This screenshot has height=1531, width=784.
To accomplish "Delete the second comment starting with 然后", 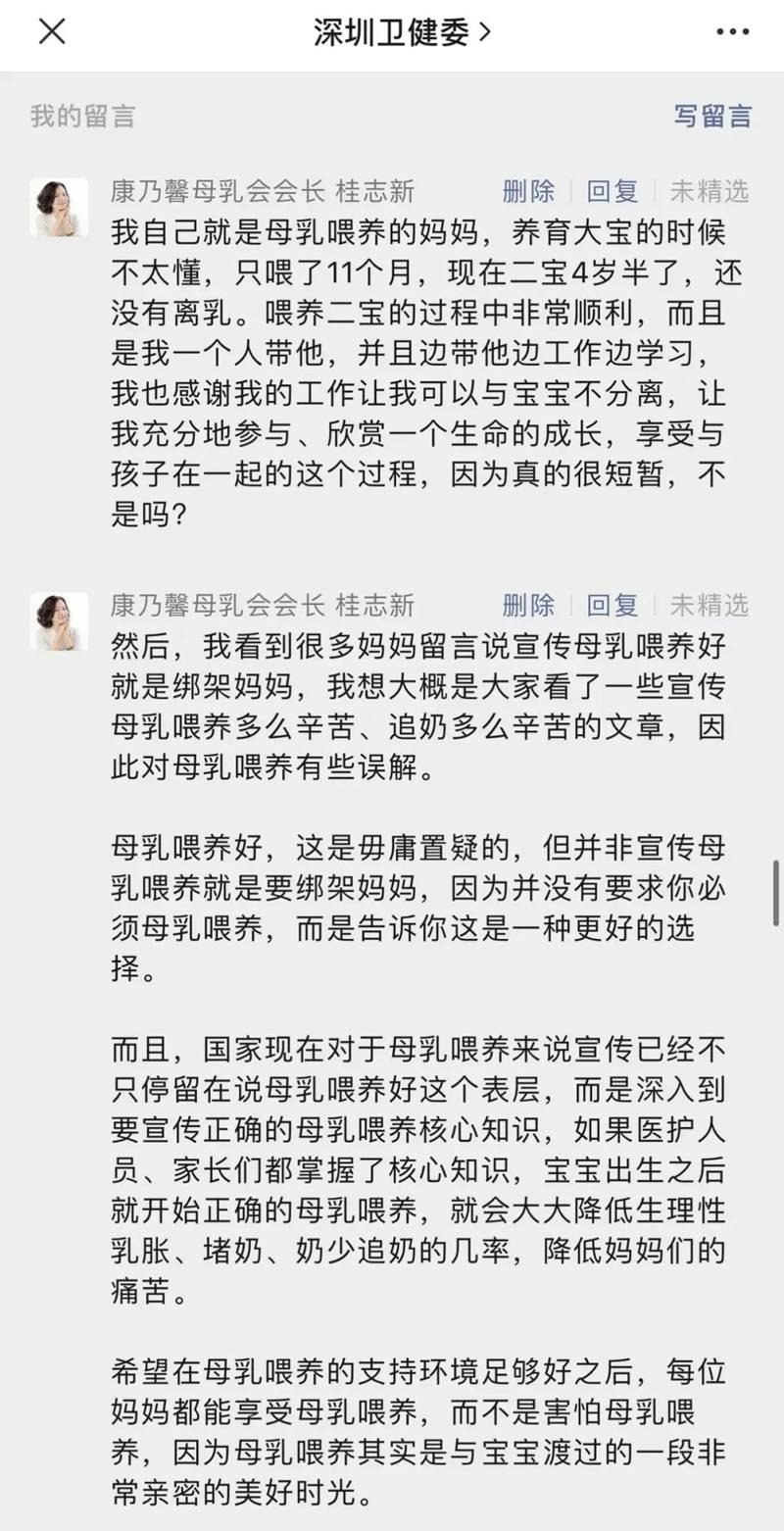I will tap(528, 605).
